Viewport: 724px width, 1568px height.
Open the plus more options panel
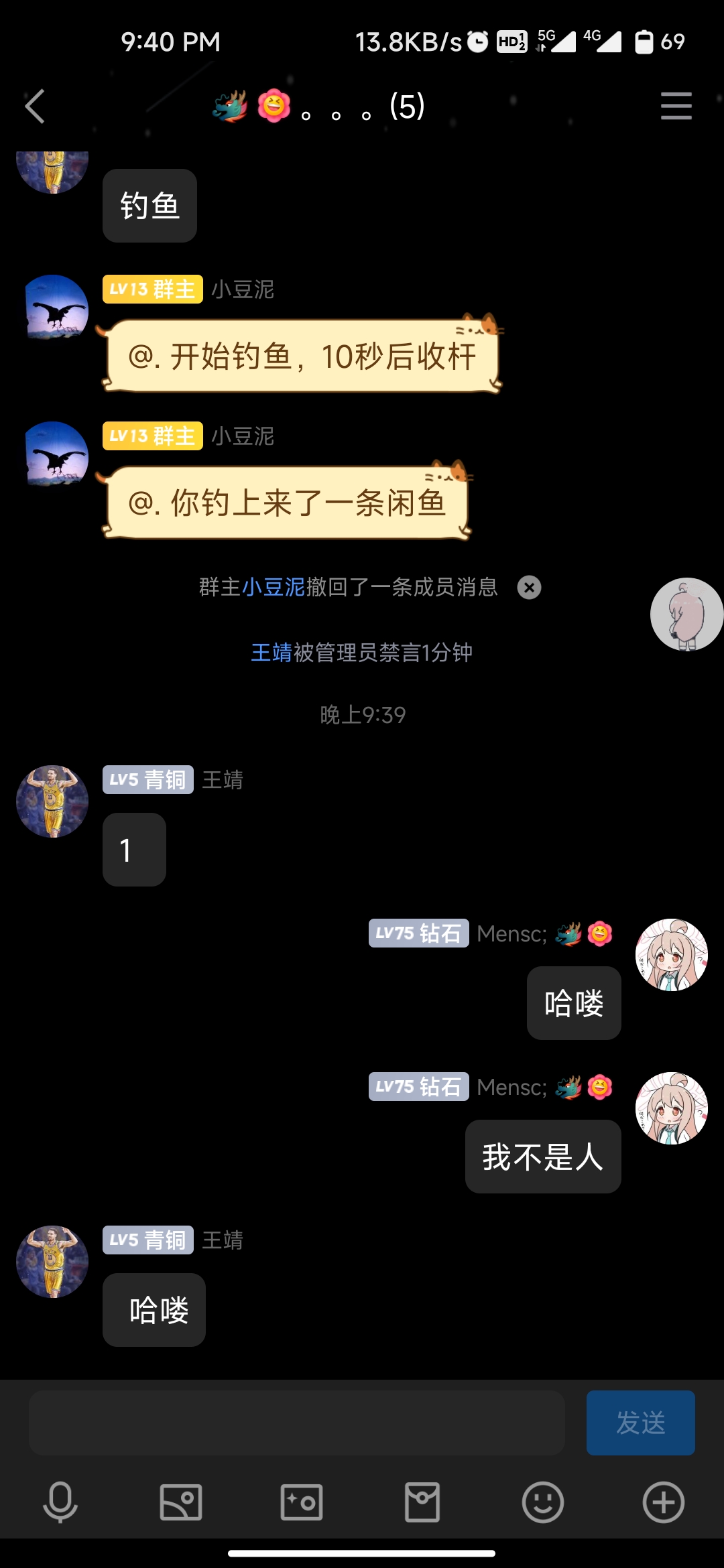tap(663, 1502)
